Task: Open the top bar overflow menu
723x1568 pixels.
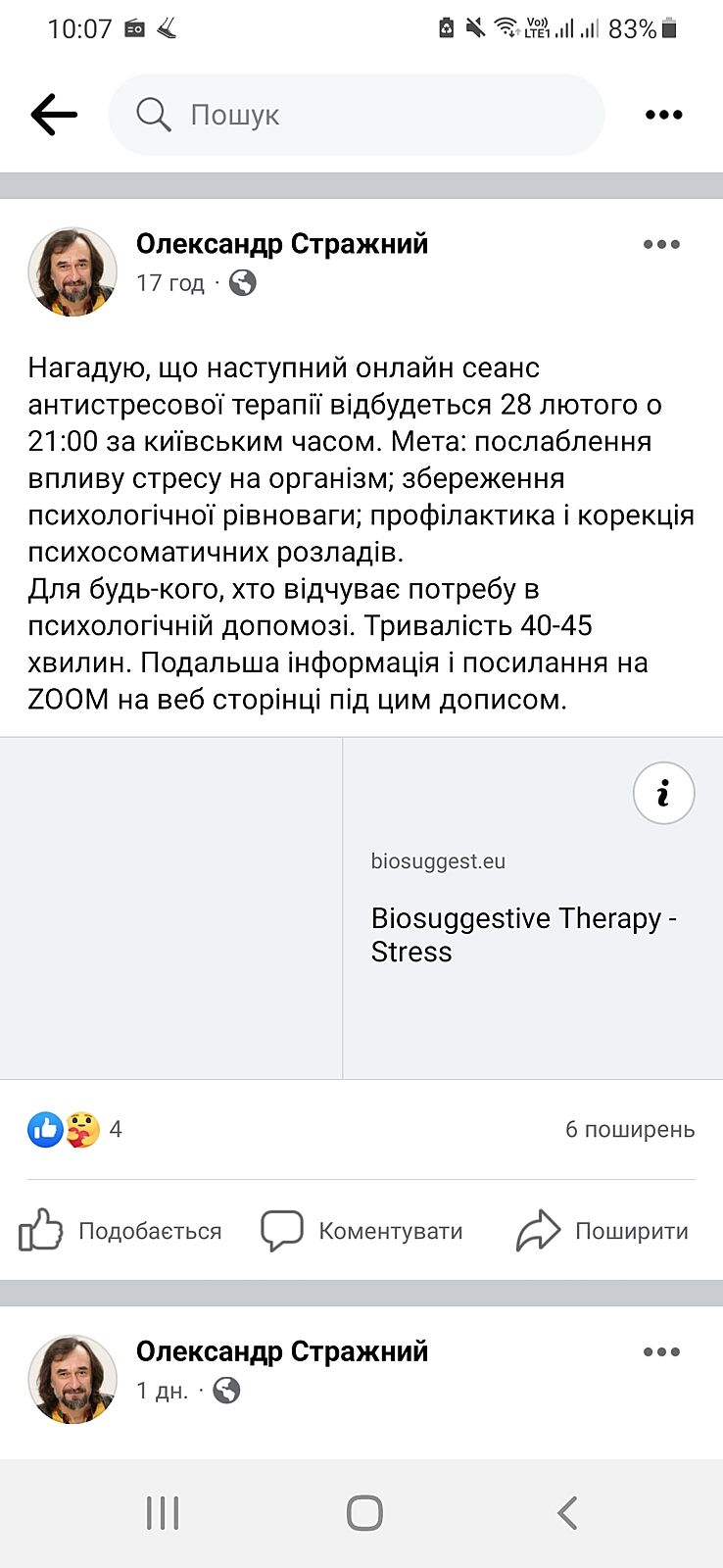Action: 663,115
